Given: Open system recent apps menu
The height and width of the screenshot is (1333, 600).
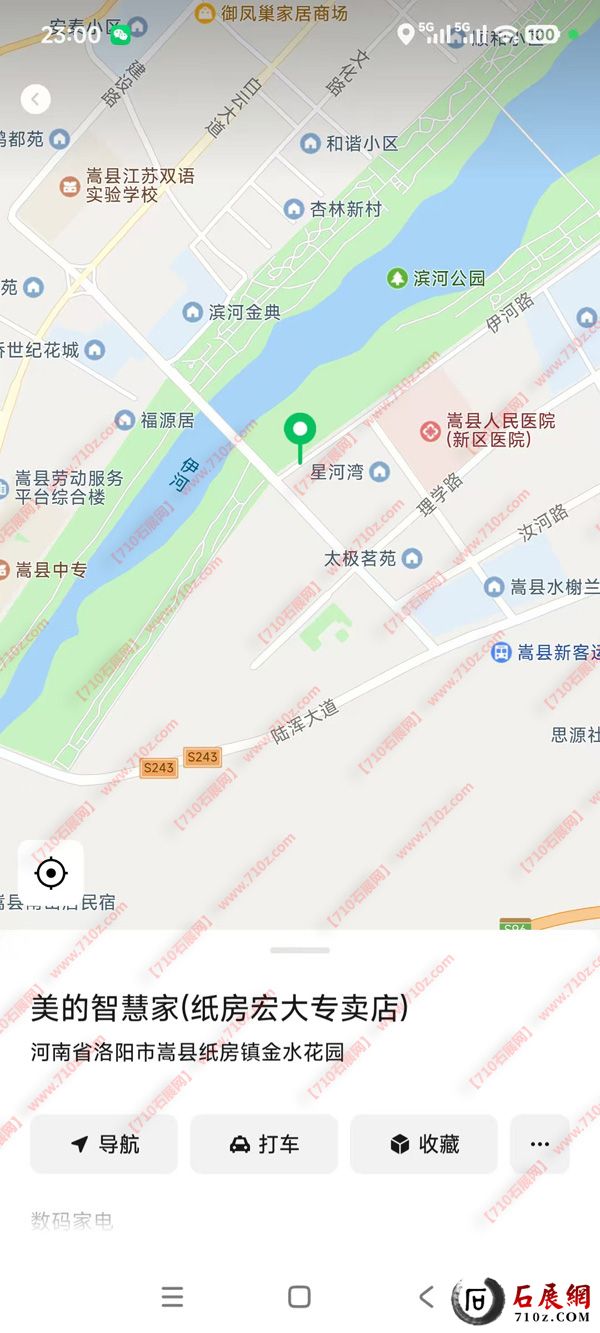Looking at the screenshot, I should point(172,1297).
